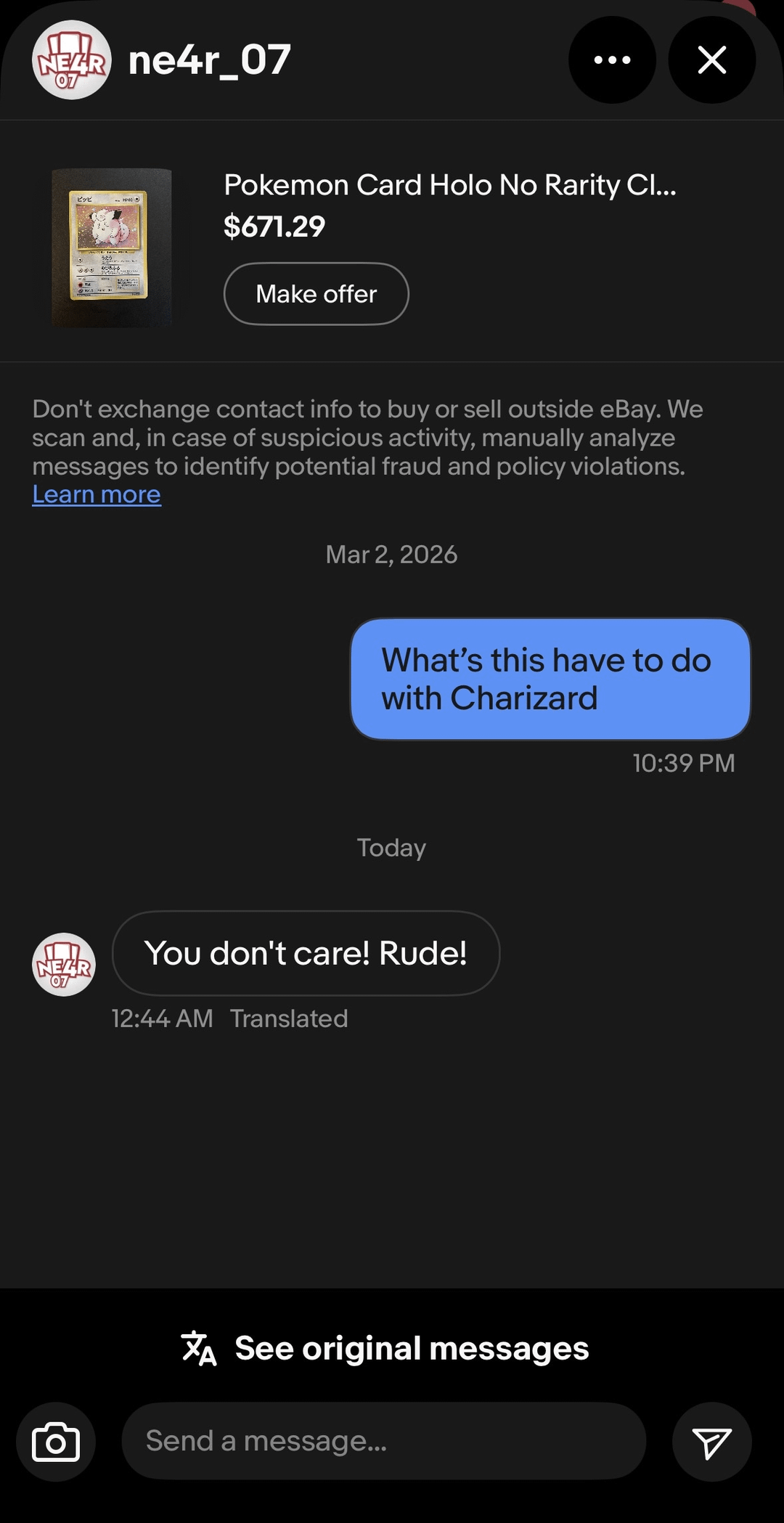Attach a photo with the camera icon
Screen dimensions: 784x1523
tap(56, 1441)
